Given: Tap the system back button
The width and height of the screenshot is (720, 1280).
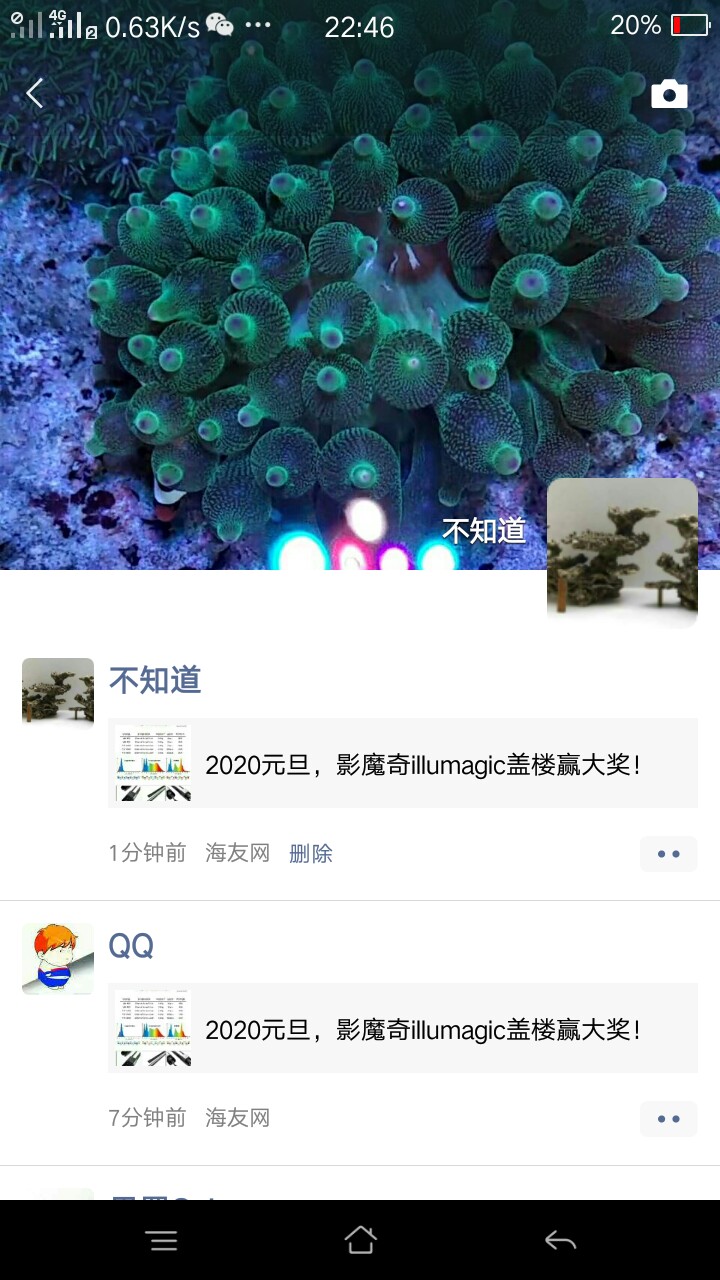Looking at the screenshot, I should 560,1241.
